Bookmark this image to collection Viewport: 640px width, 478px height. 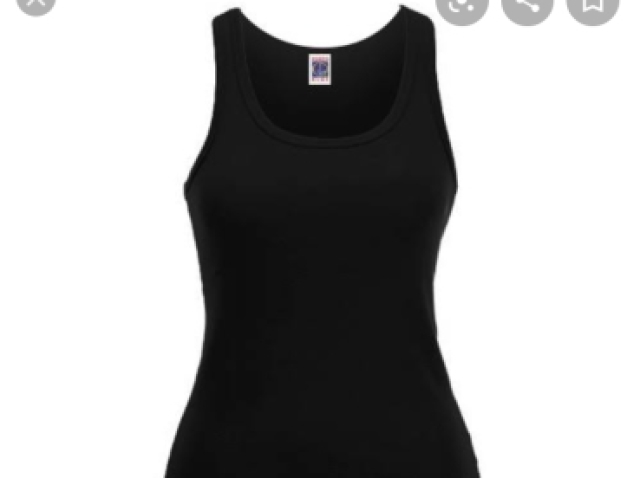(592, 5)
